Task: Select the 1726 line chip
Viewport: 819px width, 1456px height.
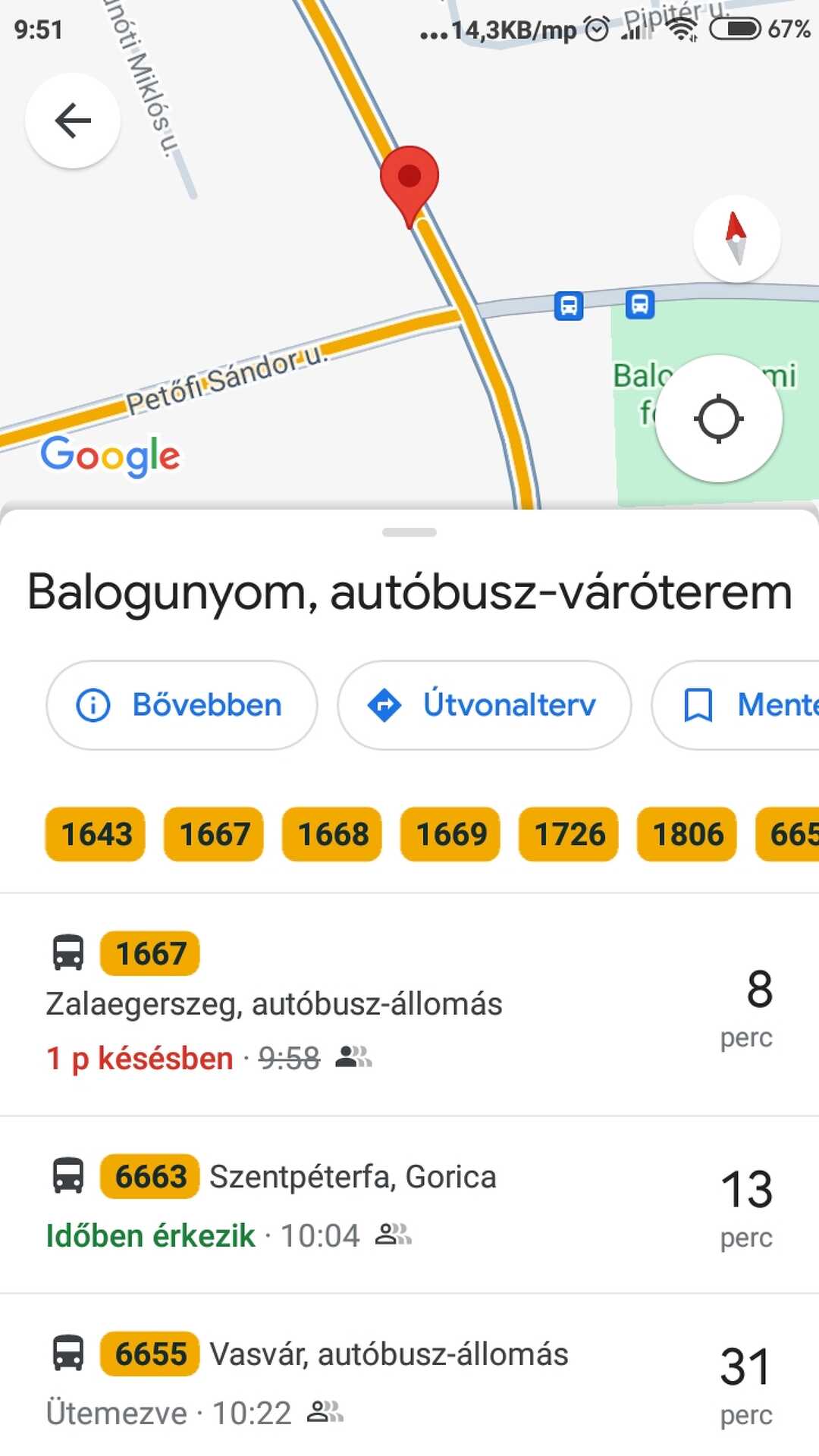Action: point(569,834)
